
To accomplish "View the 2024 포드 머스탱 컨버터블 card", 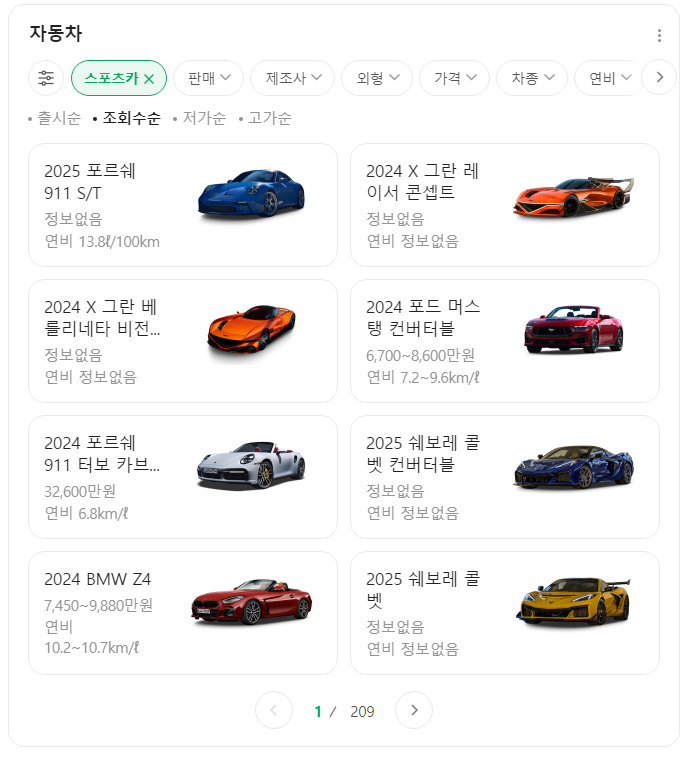I will pyautogui.click(x=505, y=341).
